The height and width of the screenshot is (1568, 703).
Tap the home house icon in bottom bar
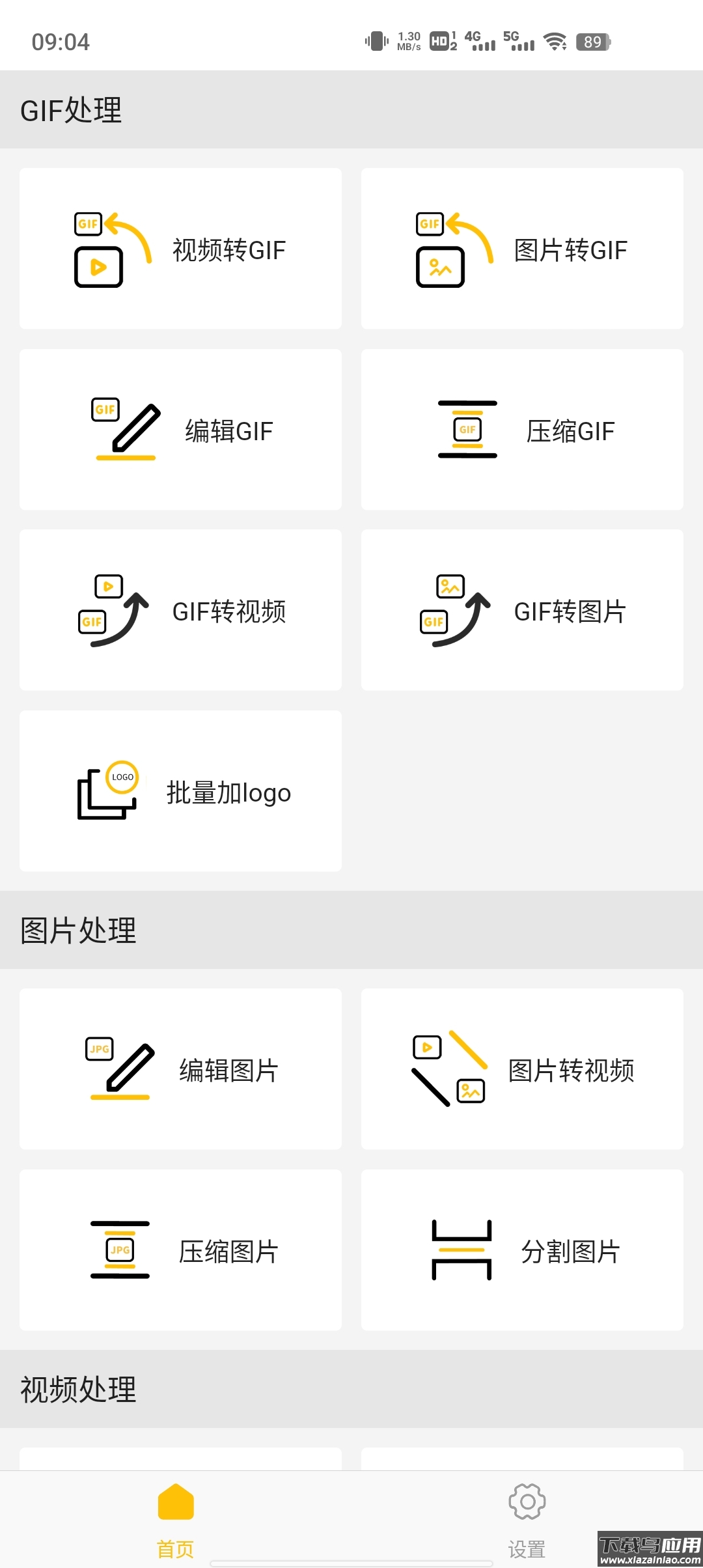(175, 1501)
